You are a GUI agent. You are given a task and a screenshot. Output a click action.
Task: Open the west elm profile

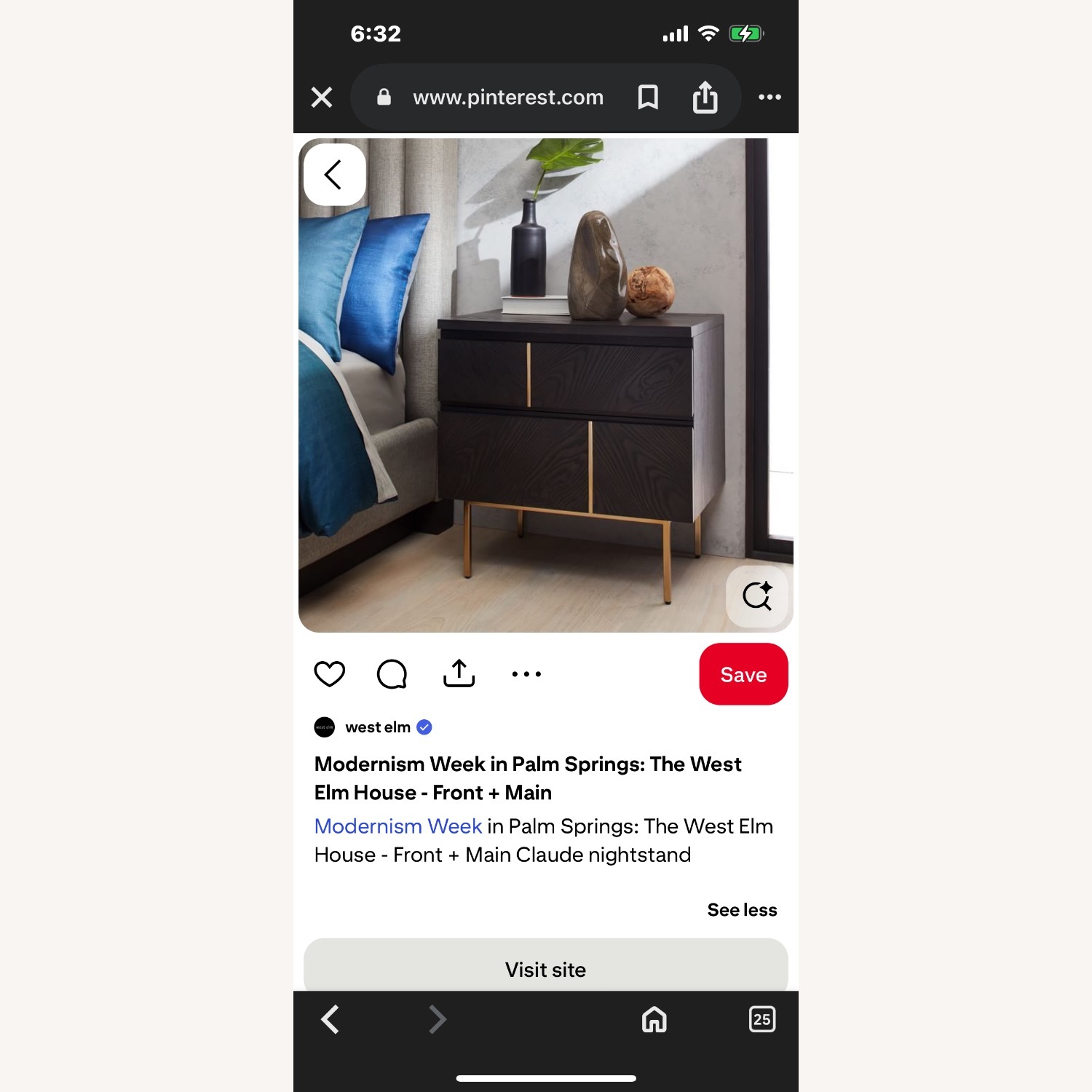pos(377,727)
